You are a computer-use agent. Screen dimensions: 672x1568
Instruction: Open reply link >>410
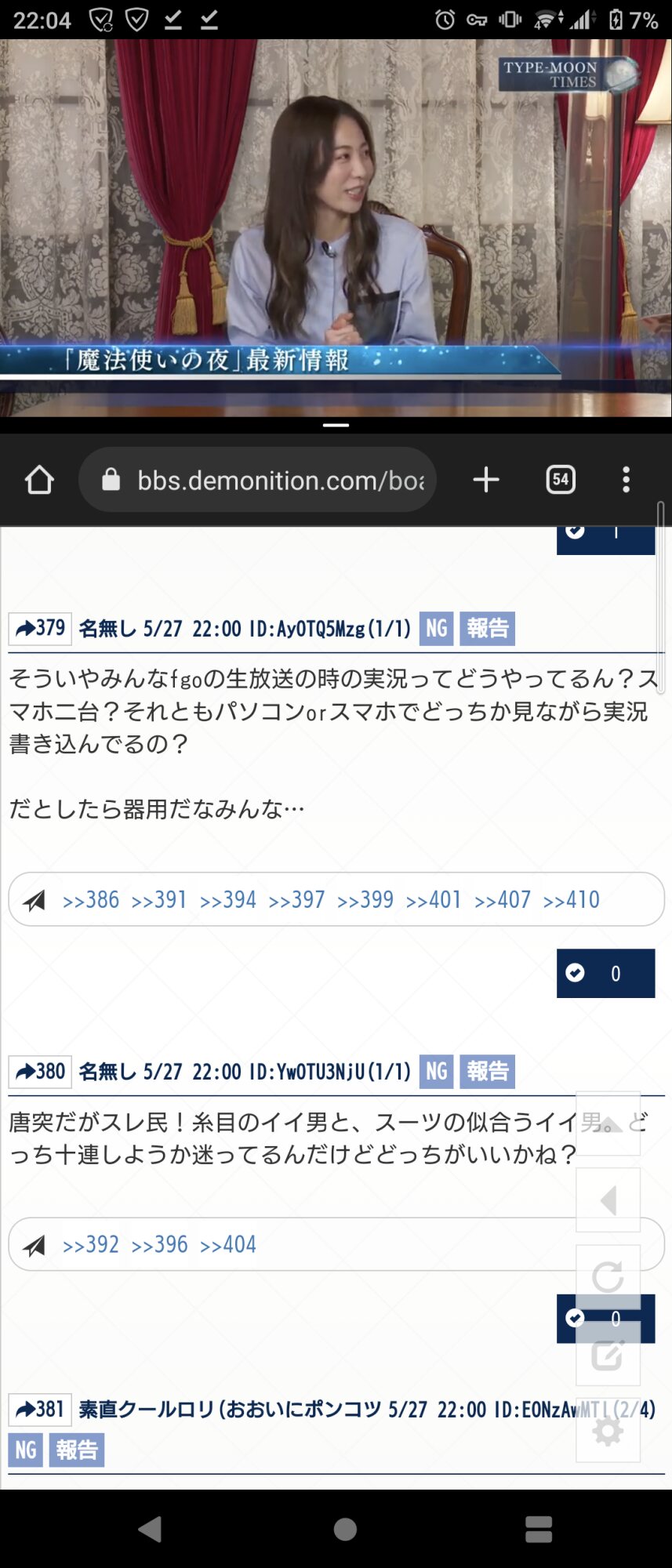point(571,899)
